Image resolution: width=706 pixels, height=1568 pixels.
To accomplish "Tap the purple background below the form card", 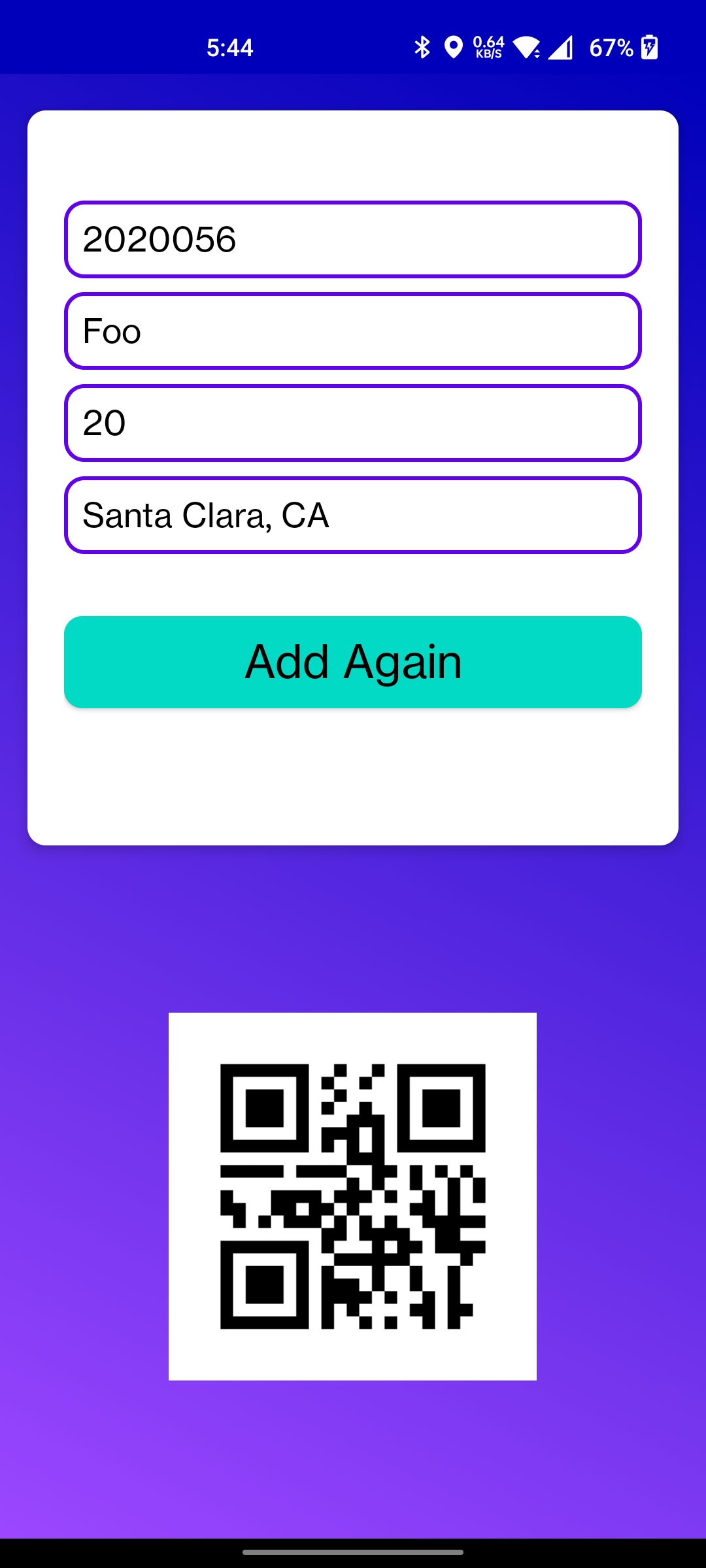I will tap(352, 928).
